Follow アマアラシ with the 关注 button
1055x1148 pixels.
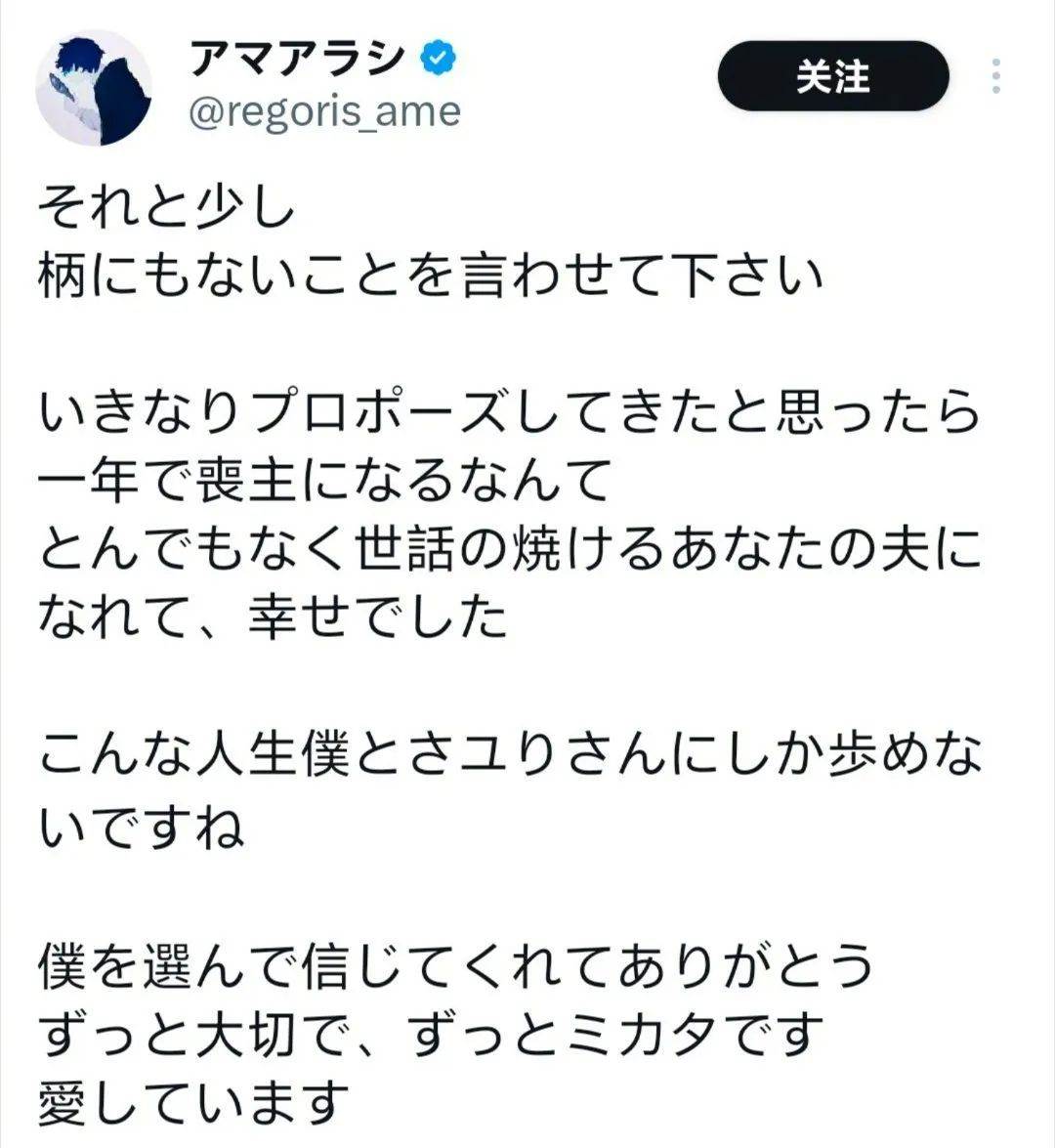832,76
